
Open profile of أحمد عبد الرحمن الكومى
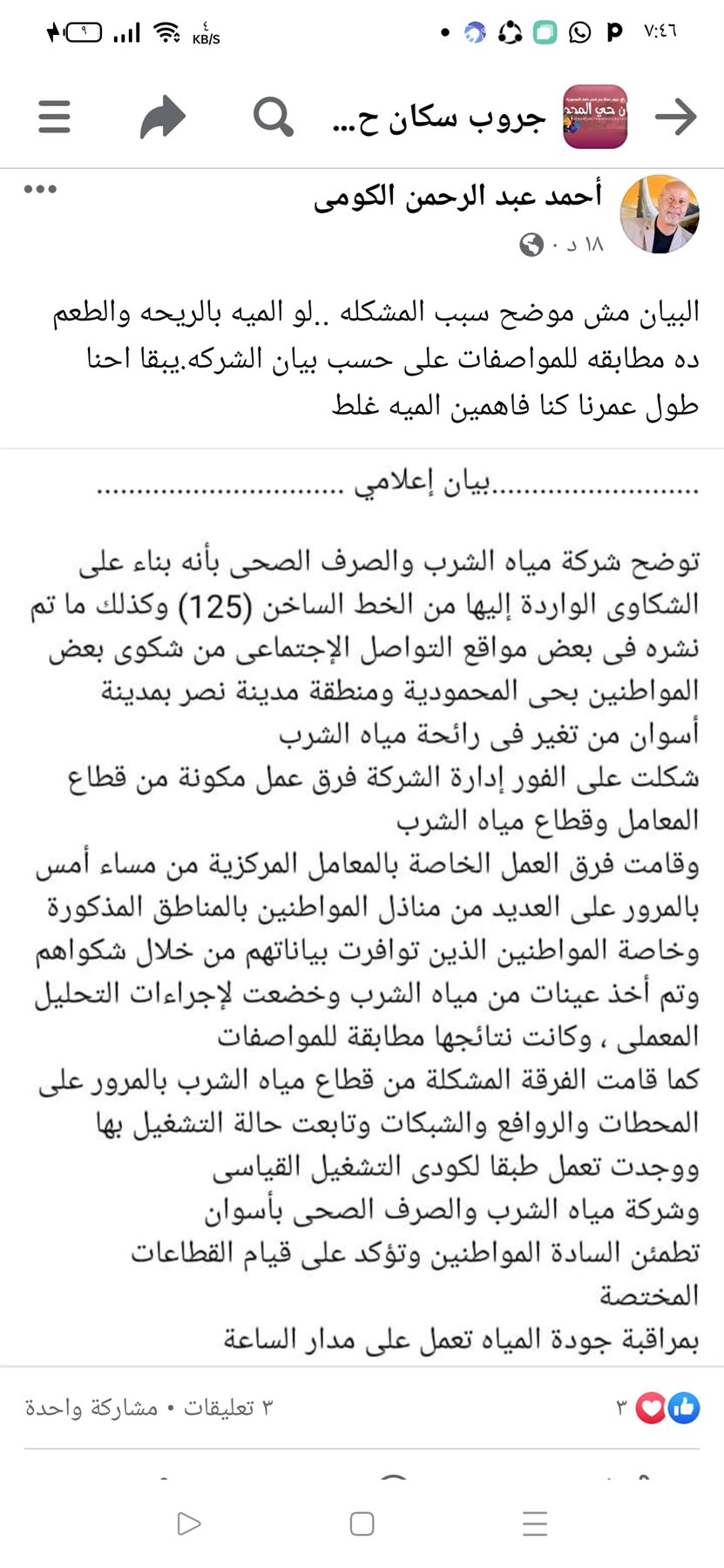tap(457, 197)
